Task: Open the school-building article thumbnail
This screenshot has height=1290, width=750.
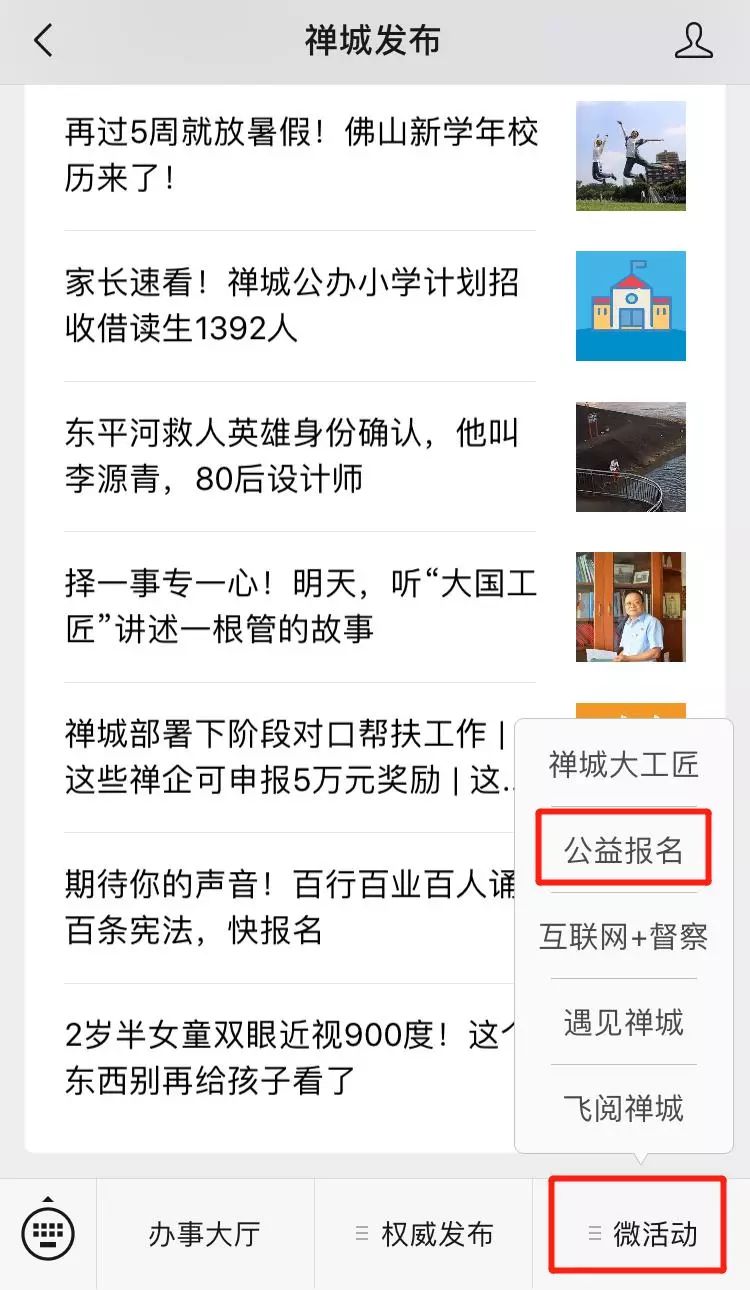Action: coord(629,306)
